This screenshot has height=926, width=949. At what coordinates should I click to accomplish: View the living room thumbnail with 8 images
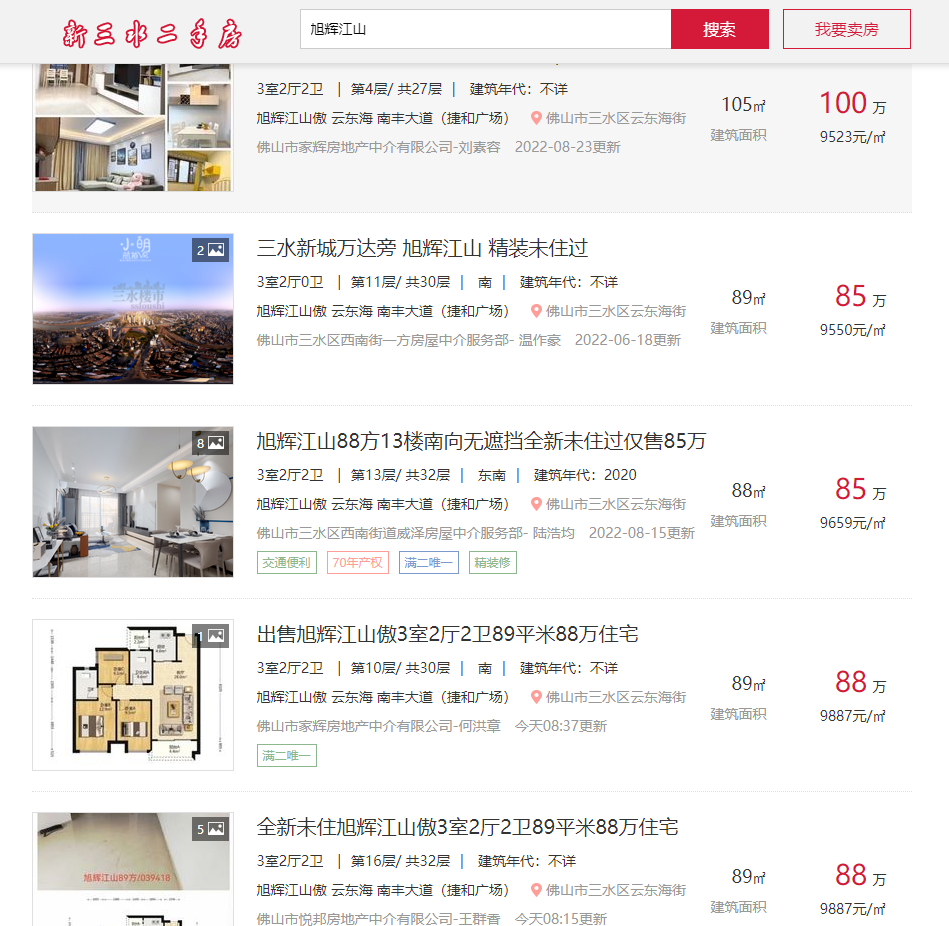133,502
